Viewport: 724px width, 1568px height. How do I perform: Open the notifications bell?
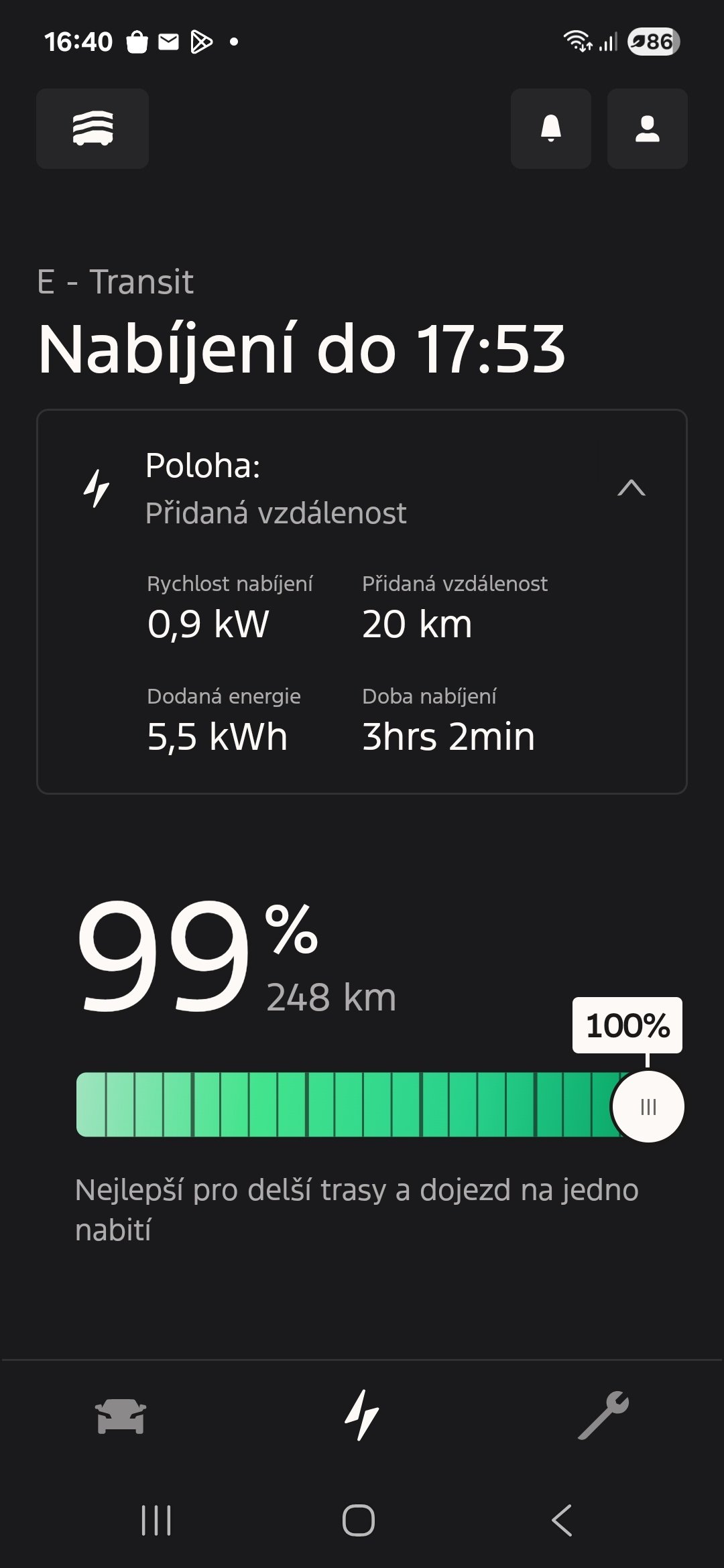pos(551,129)
